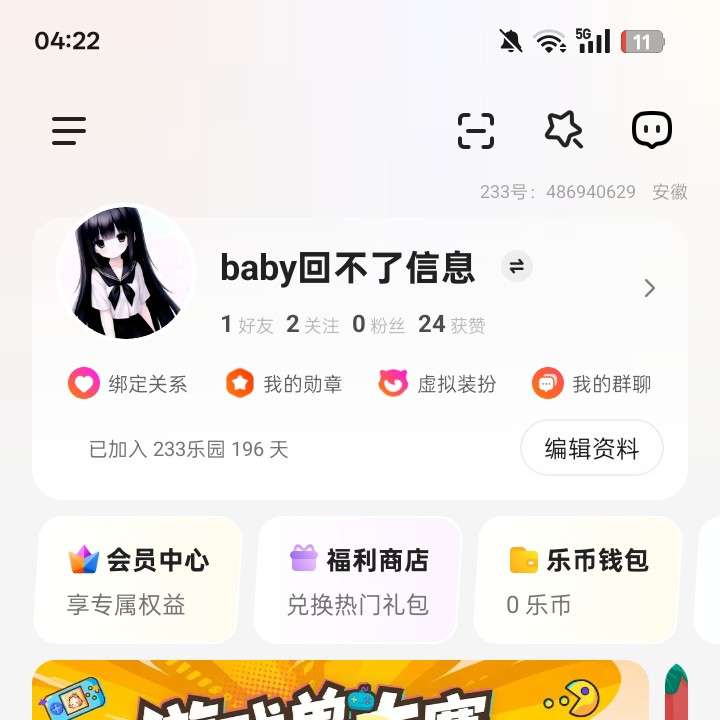Image resolution: width=720 pixels, height=720 pixels.
Task: Open the hamburger drawer menu
Action: [69, 130]
